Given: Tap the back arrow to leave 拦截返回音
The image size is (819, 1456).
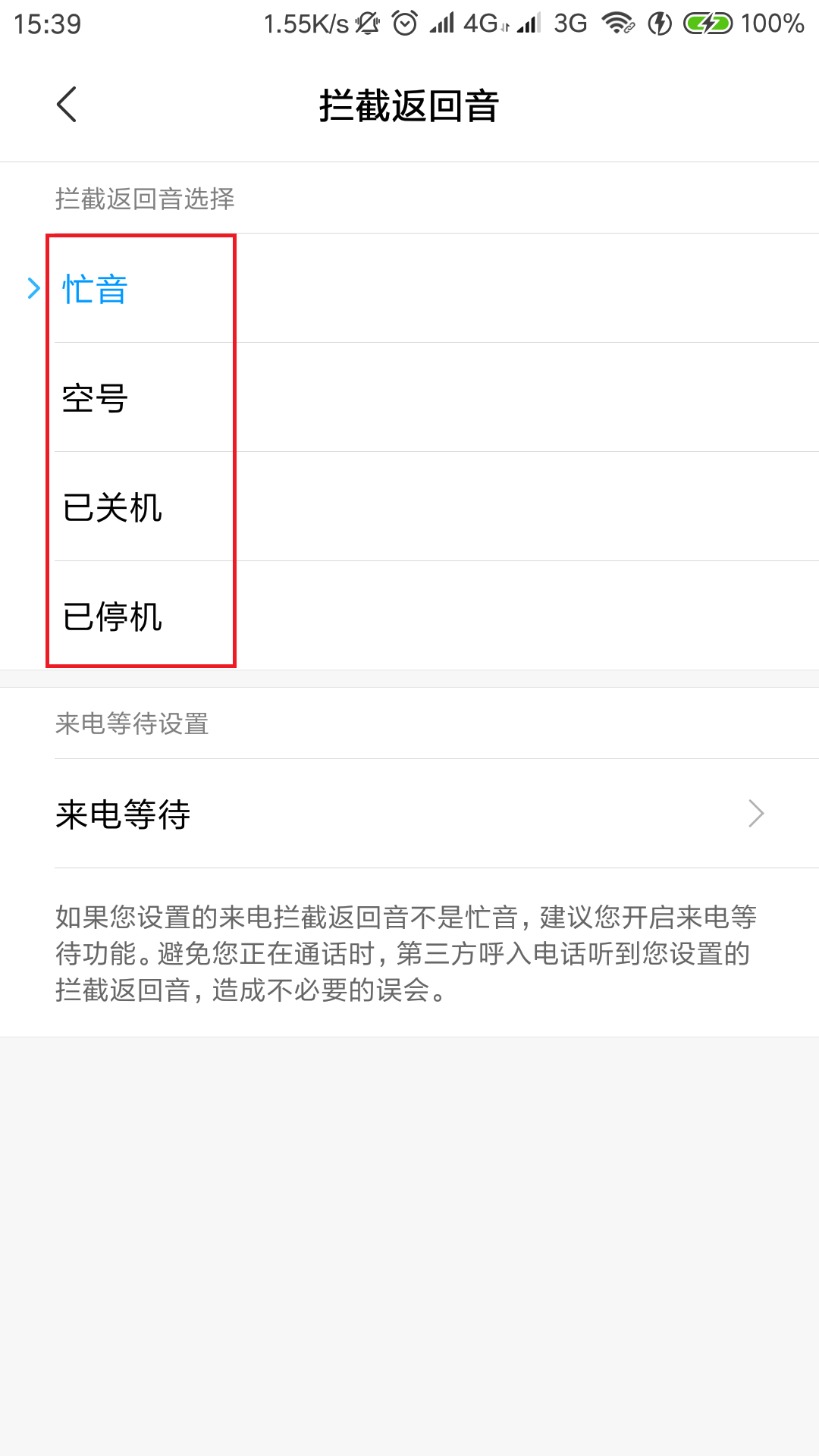Looking at the screenshot, I should pos(67,105).
